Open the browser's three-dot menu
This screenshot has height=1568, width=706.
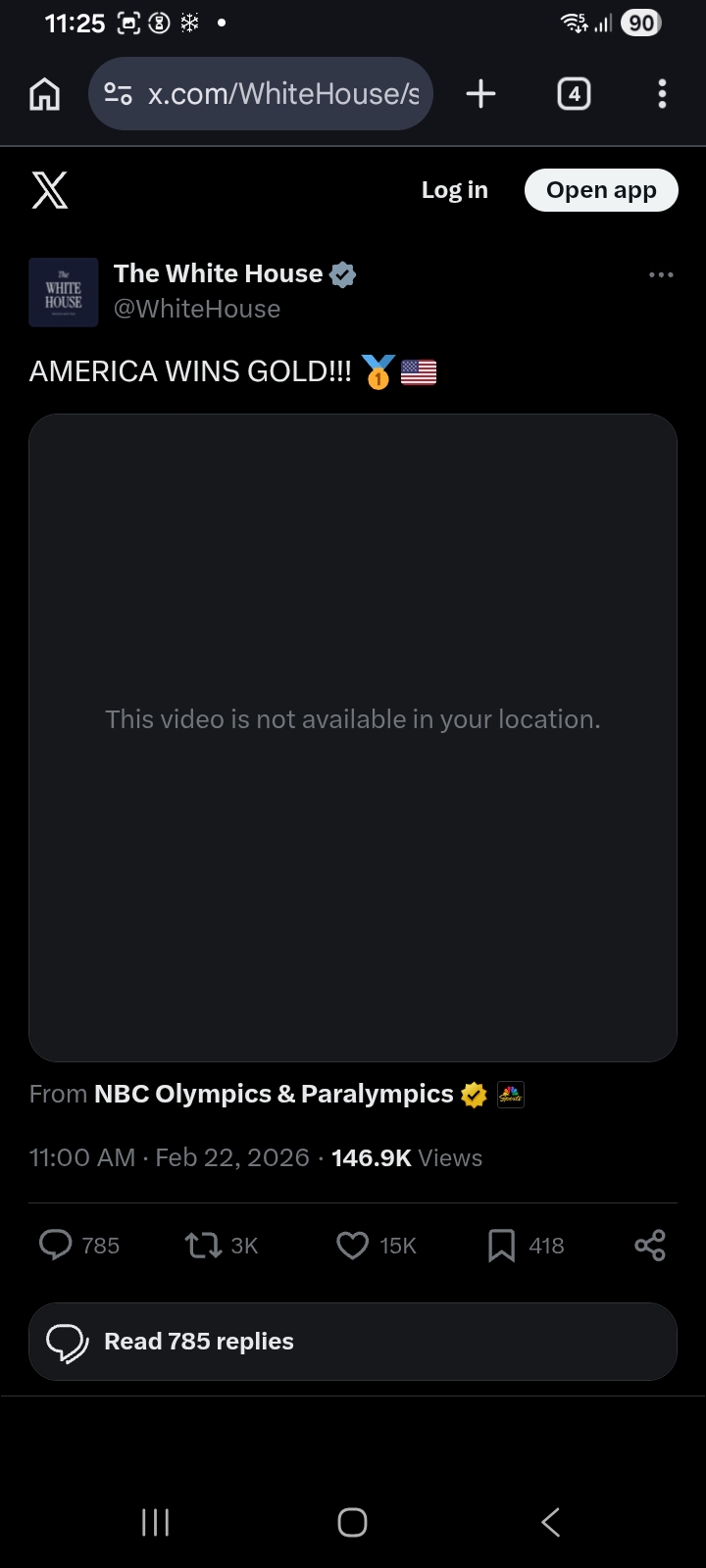coord(662,94)
